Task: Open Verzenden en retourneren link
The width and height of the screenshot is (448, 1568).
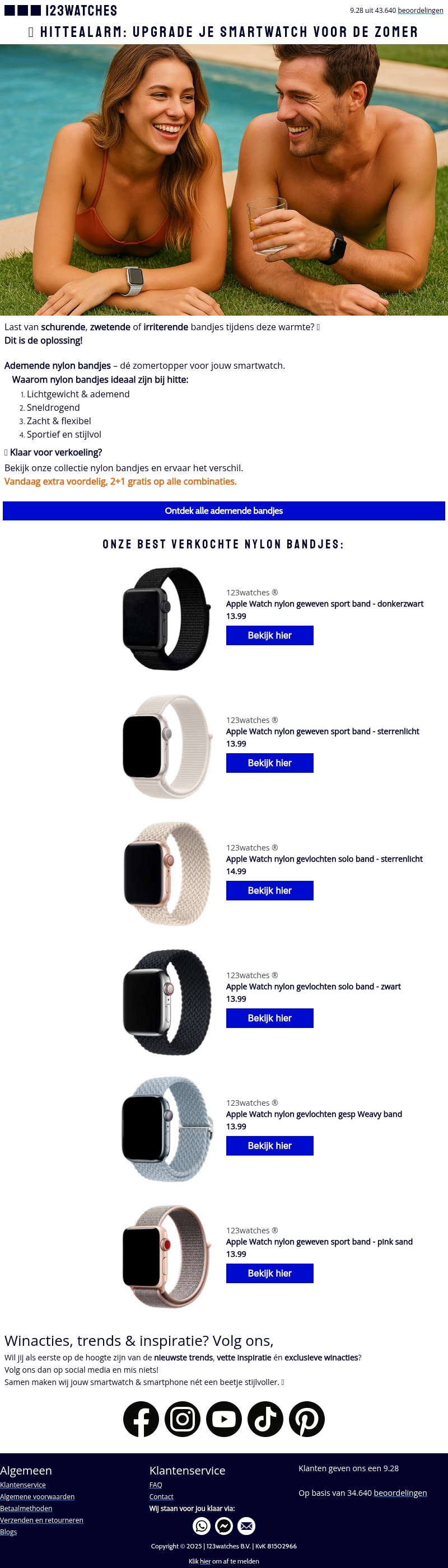Action: tap(41, 1520)
